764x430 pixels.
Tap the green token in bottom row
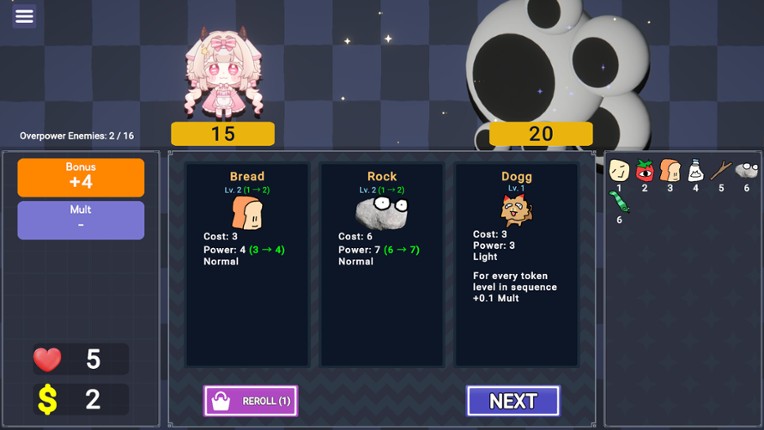[619, 203]
